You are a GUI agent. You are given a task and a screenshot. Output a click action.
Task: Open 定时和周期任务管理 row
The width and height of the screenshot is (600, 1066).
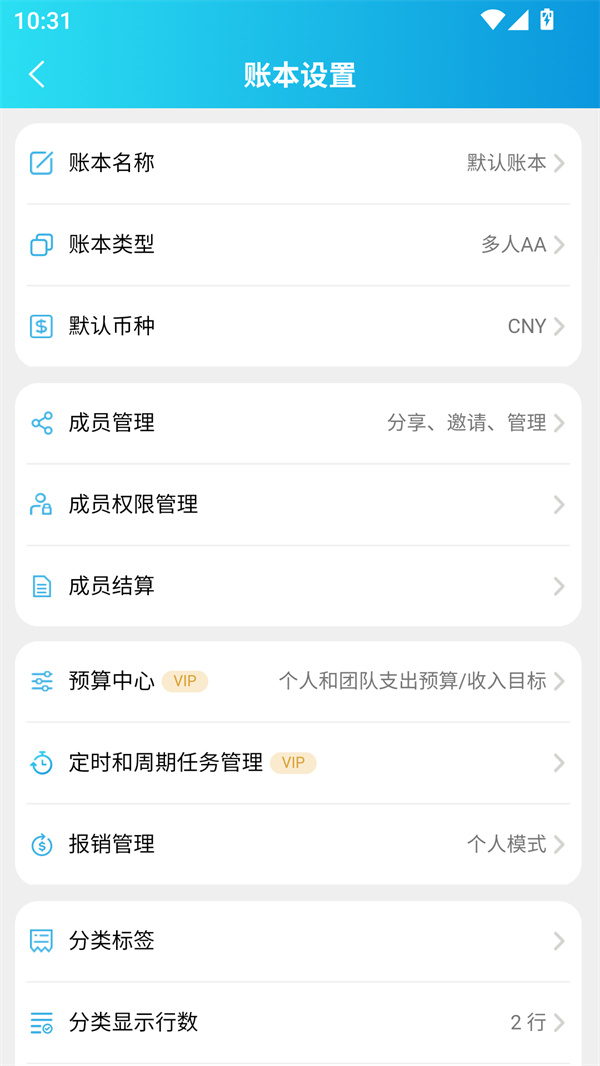pos(298,763)
